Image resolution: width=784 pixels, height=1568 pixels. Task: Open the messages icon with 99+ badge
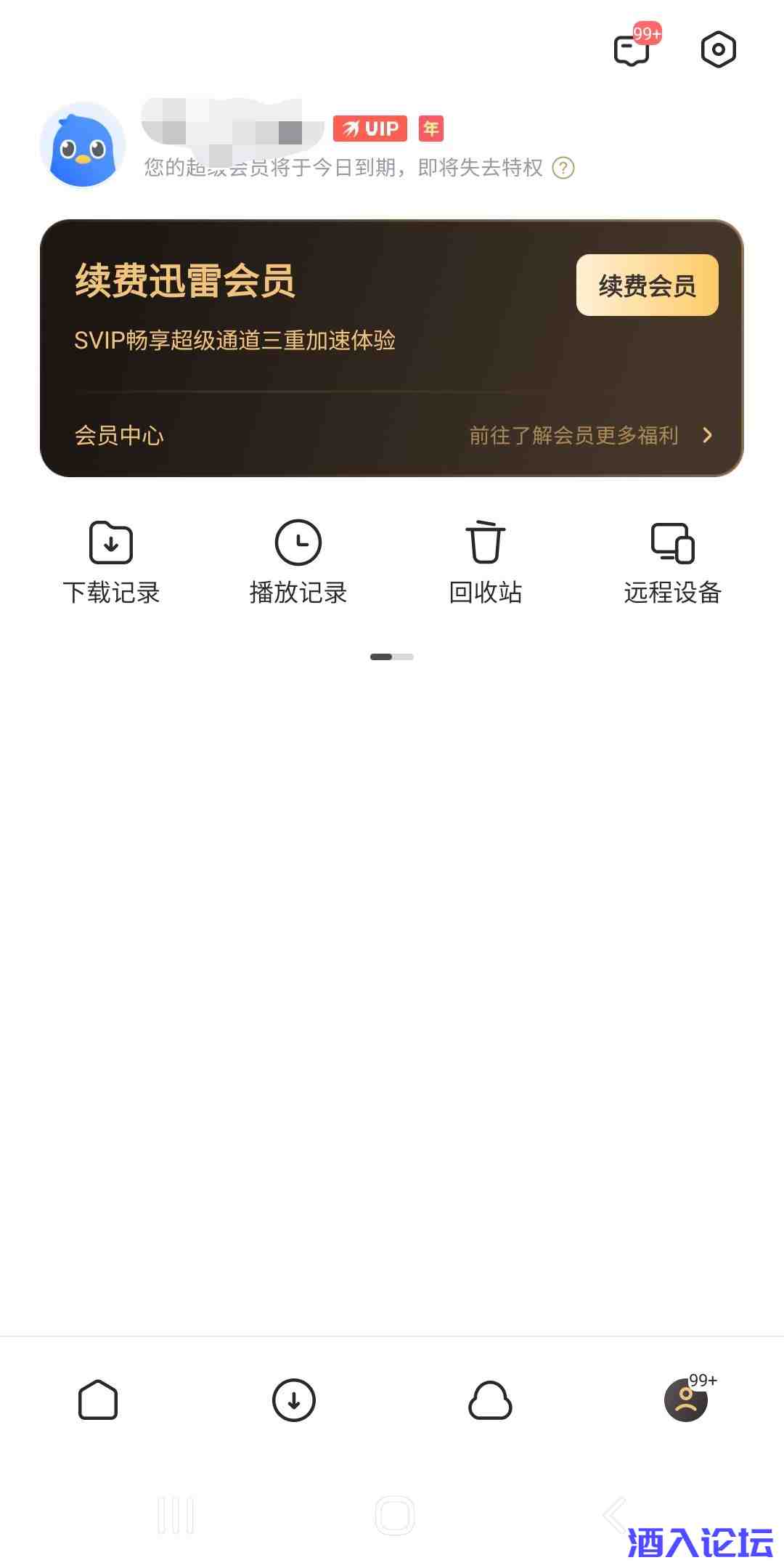pos(629,49)
